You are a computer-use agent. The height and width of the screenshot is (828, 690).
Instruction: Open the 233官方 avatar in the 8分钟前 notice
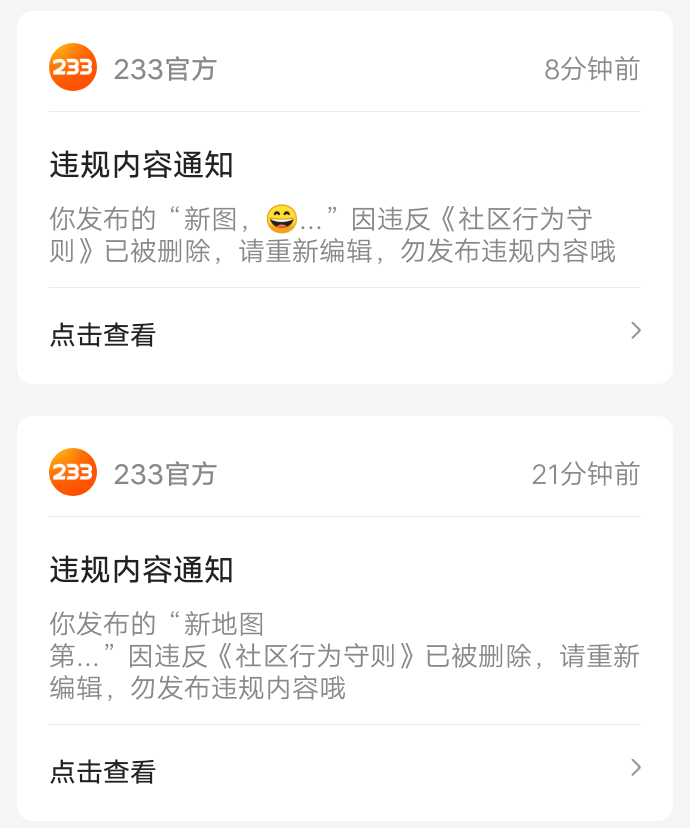point(73,68)
